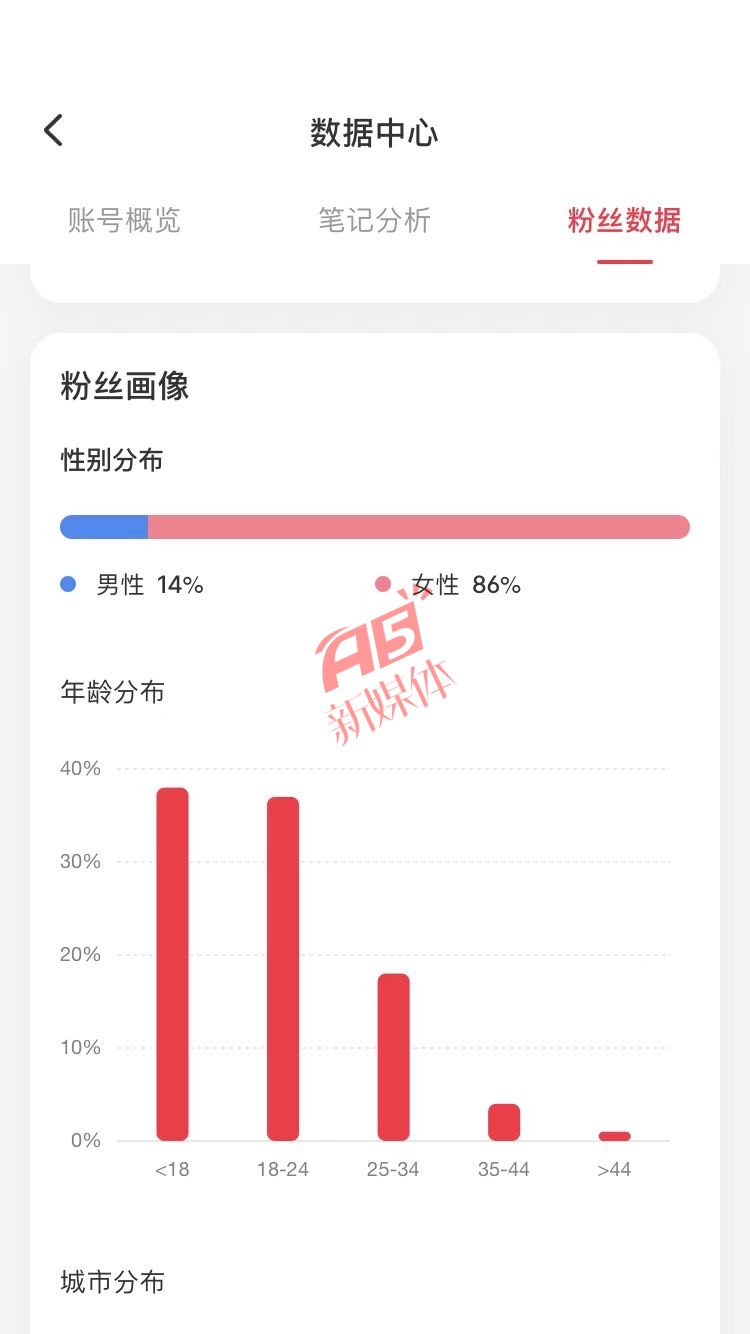Open the 笔记分析 tab
This screenshot has height=1334, width=750.
click(x=374, y=220)
